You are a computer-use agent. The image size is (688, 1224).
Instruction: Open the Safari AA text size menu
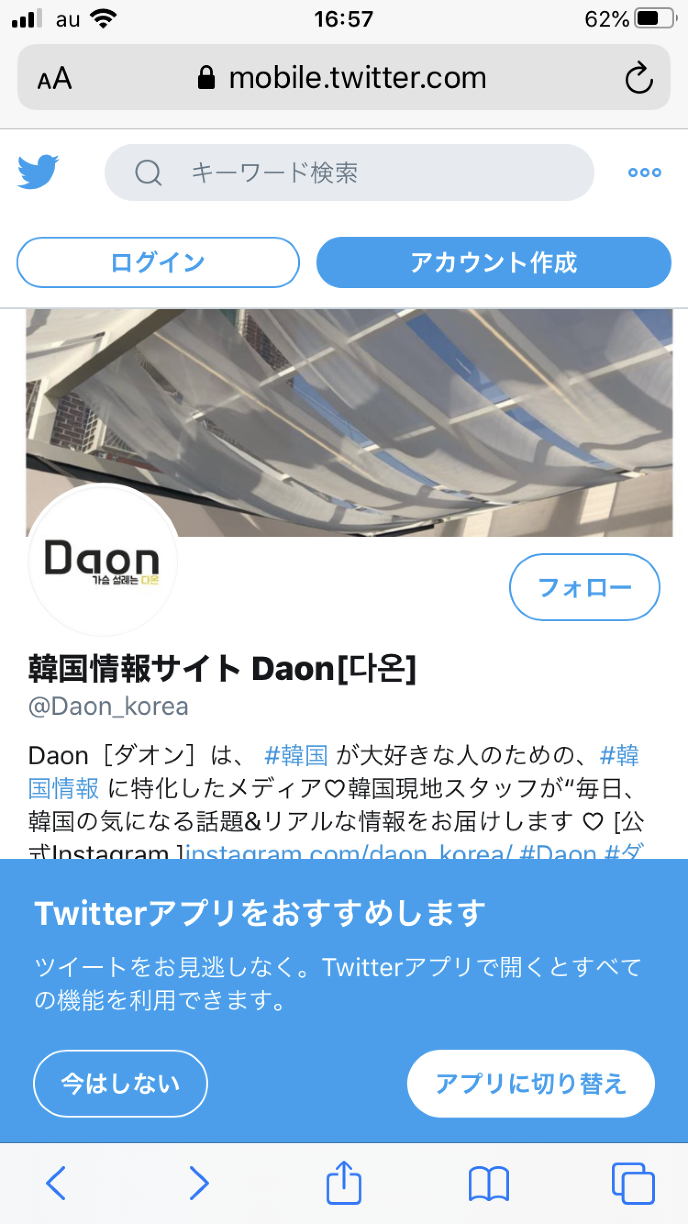coord(55,79)
